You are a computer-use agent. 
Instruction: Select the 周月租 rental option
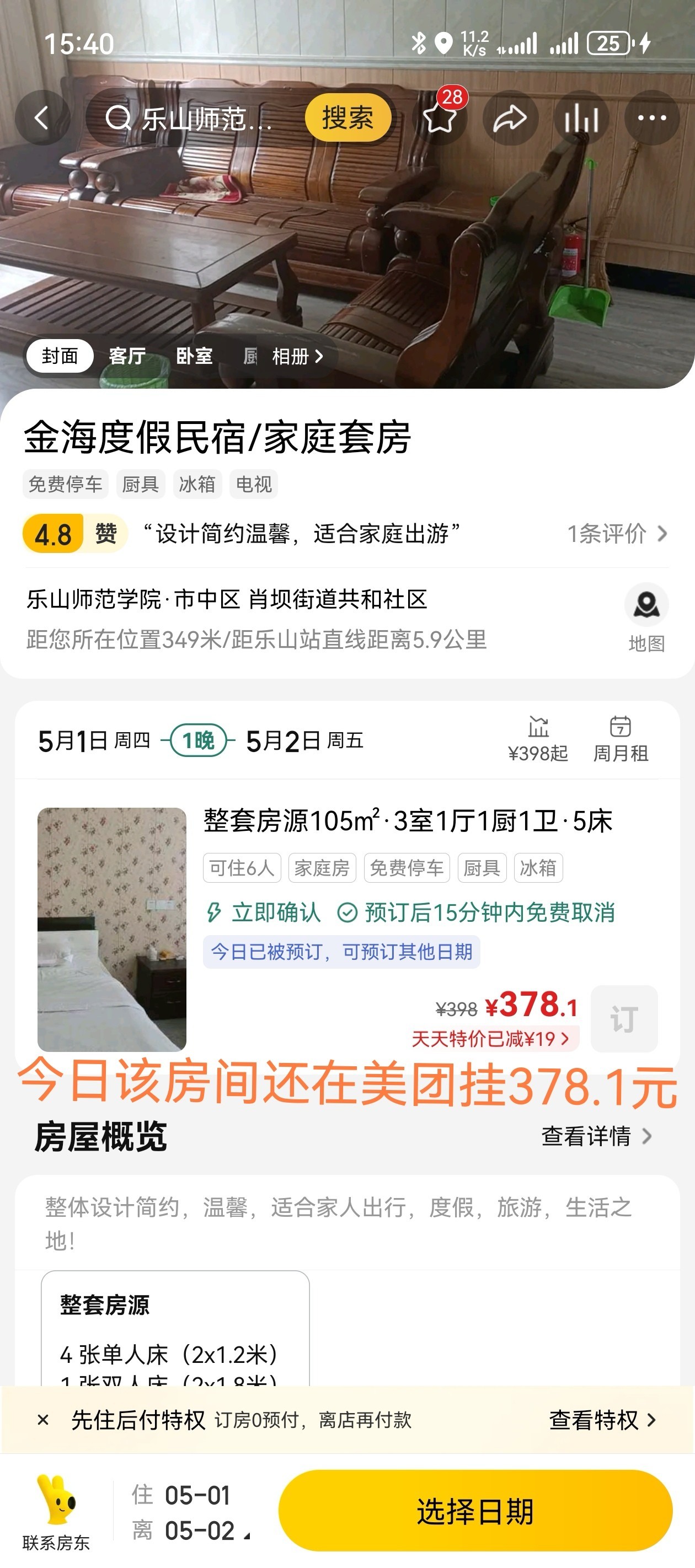click(621, 739)
